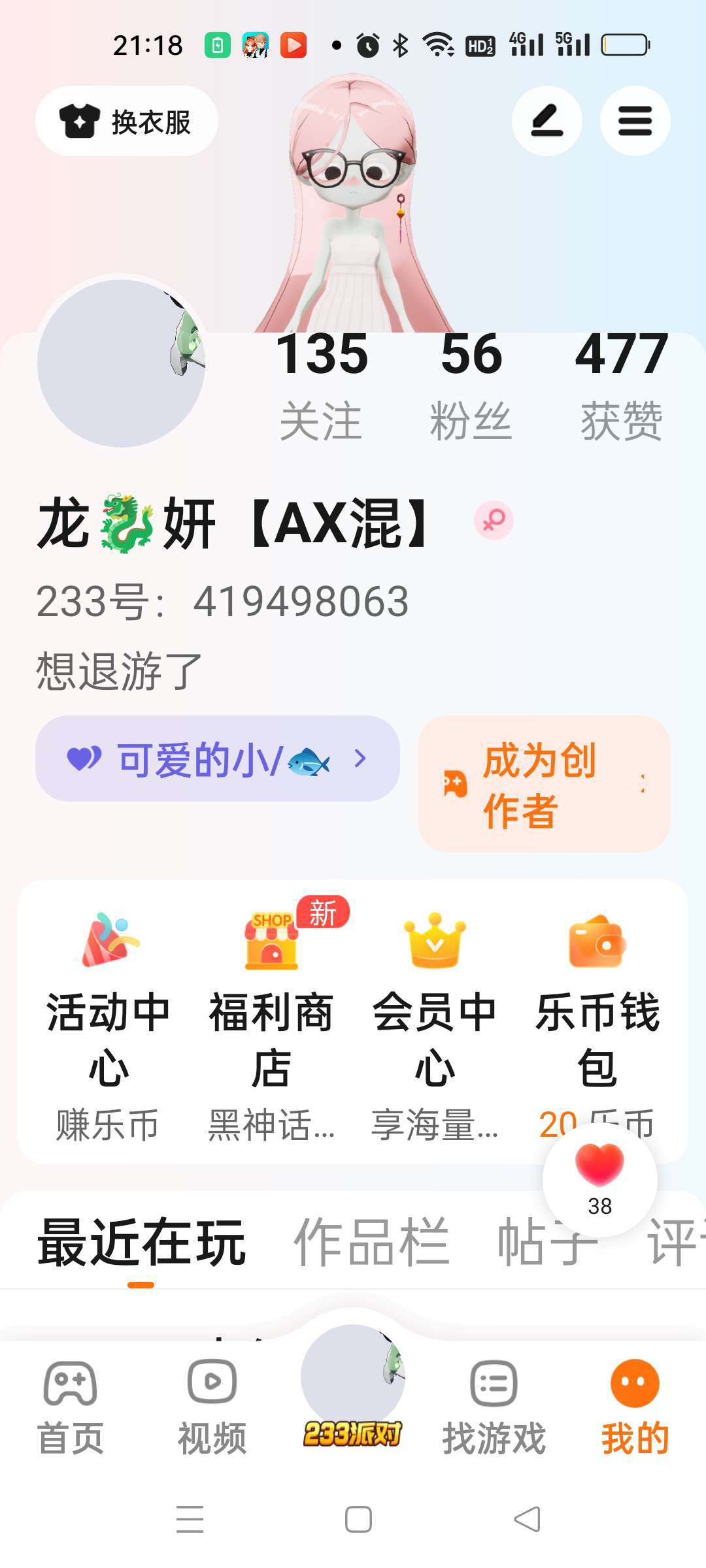Go to 首页 in the bottom navigation
Screen dimensions: 706x1568
click(x=71, y=1408)
